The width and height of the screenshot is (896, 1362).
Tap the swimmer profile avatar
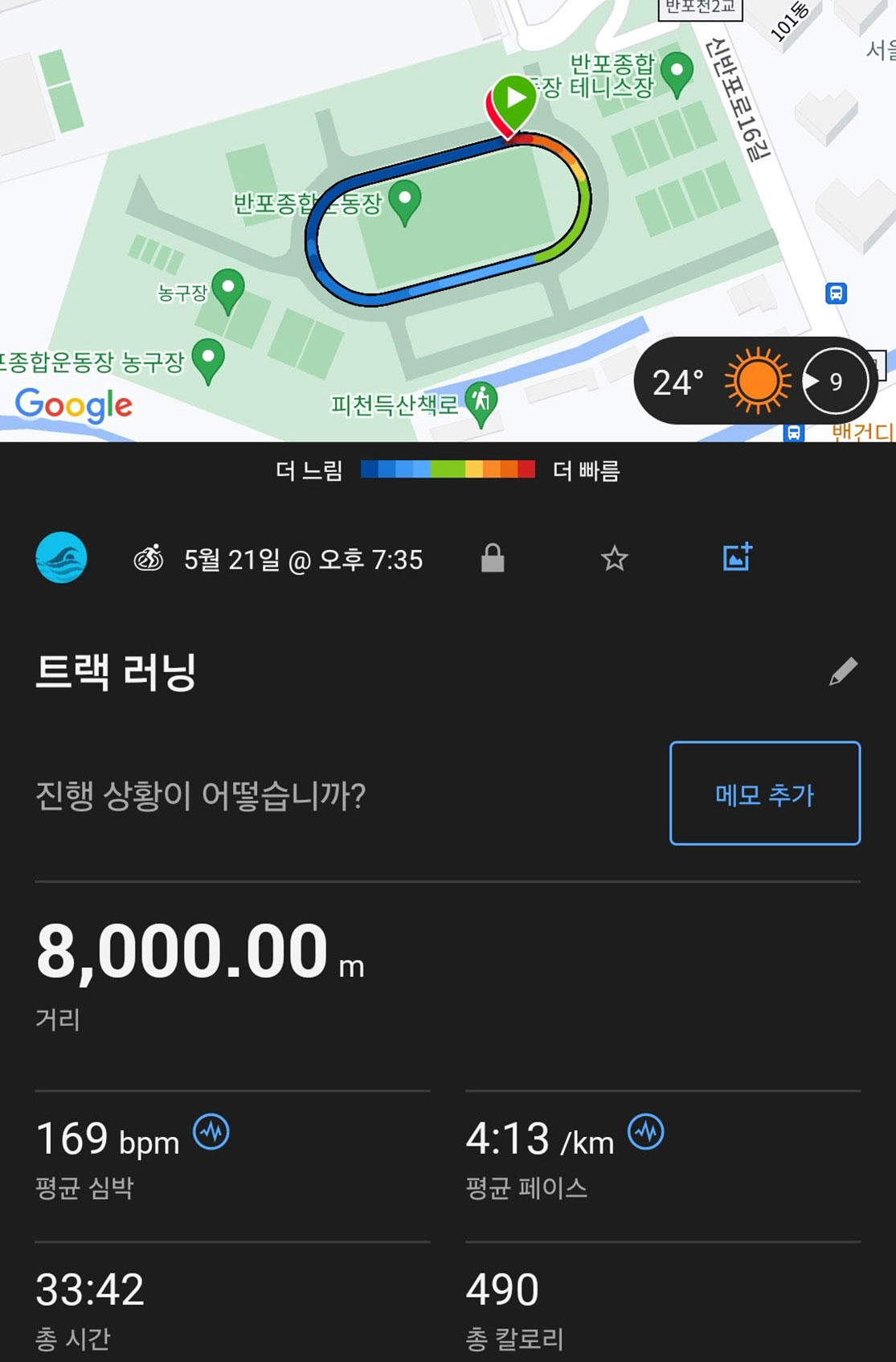[x=62, y=558]
